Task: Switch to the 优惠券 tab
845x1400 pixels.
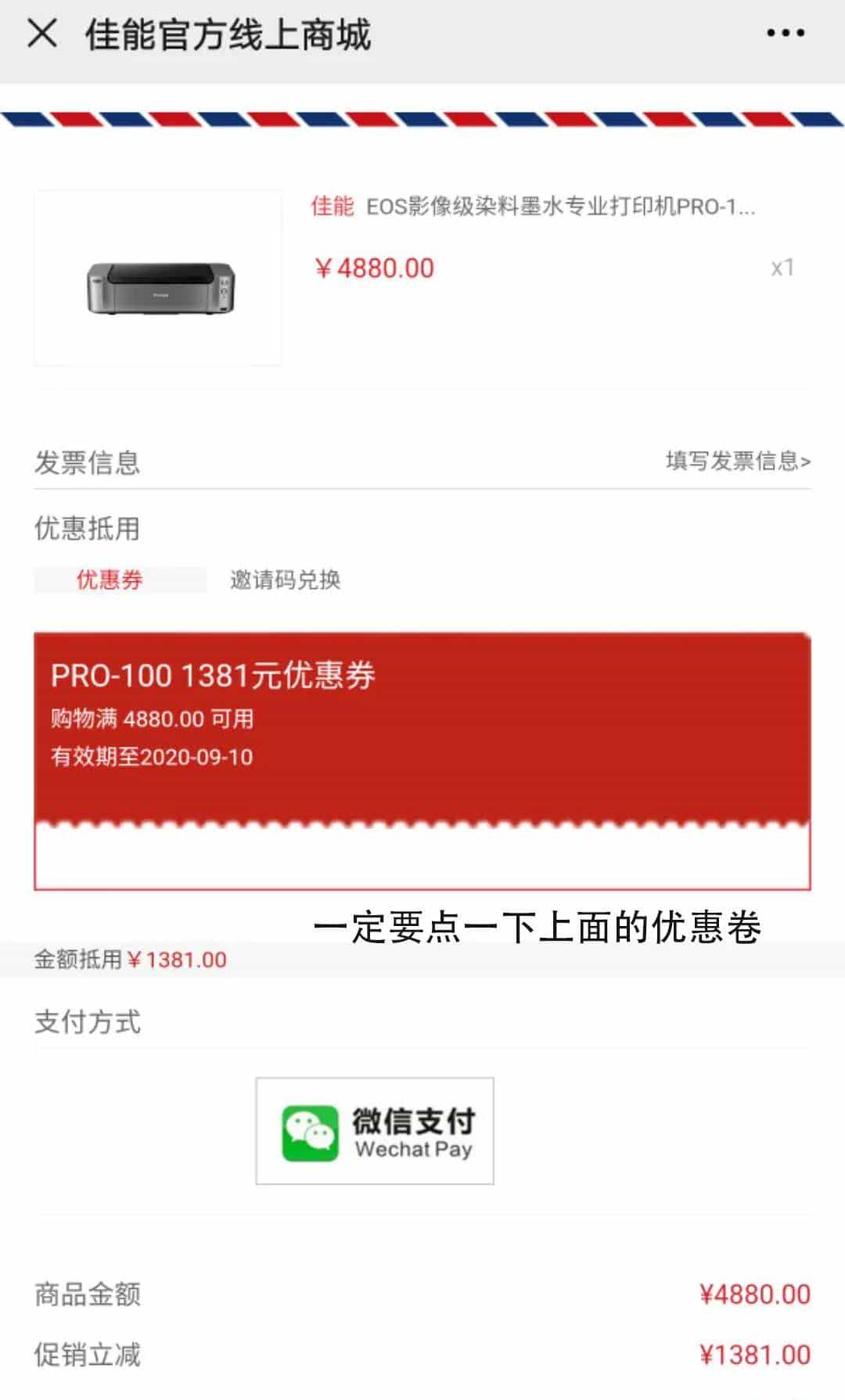Action: (x=110, y=580)
